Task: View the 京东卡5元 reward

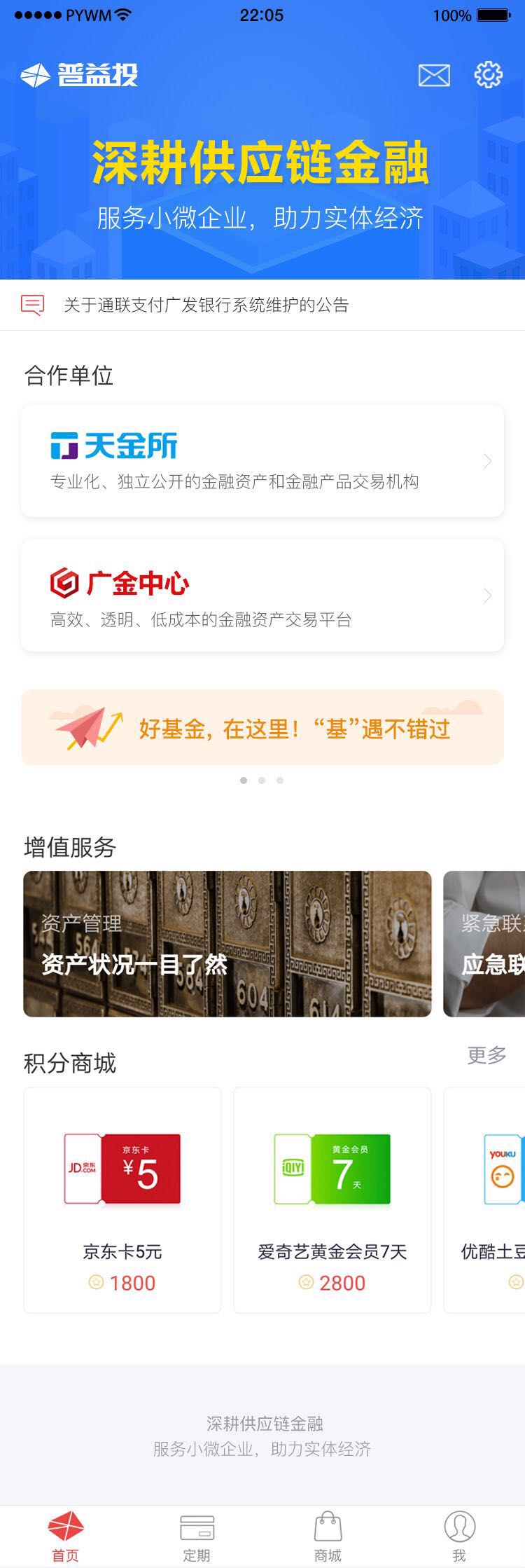Action: click(122, 1199)
